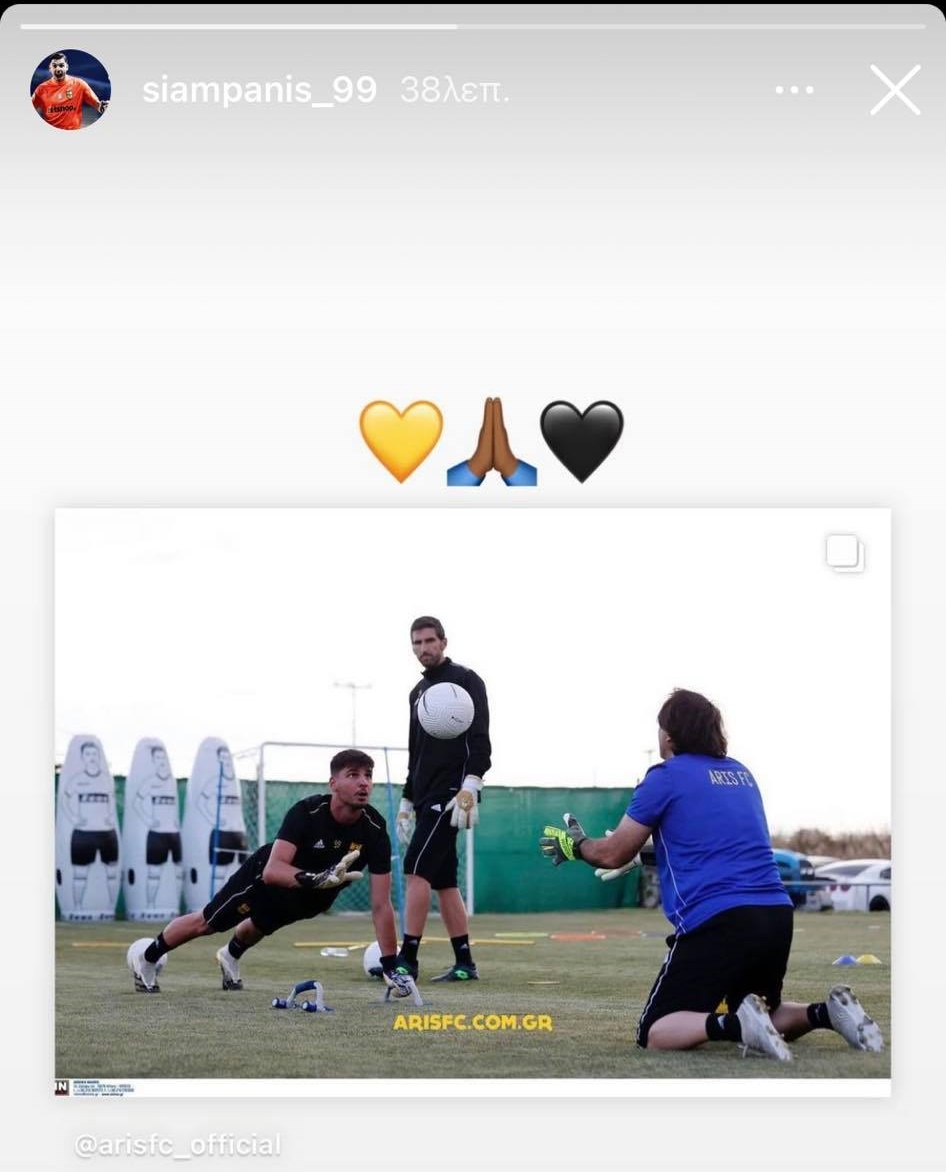This screenshot has height=1172, width=946.
Task: Open siampanis_99 profile picture
Action: 70,90
